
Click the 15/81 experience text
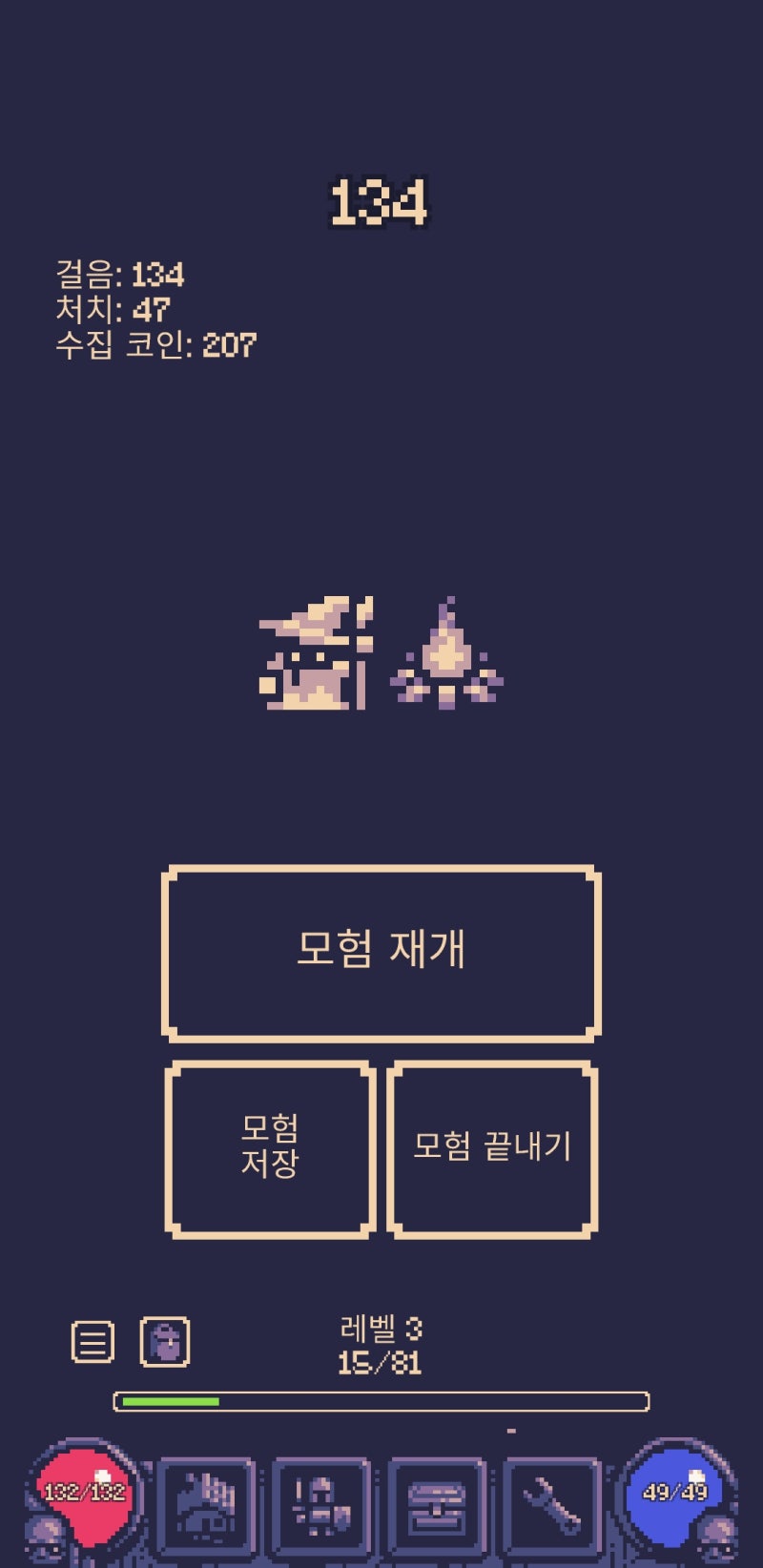[x=381, y=1362]
